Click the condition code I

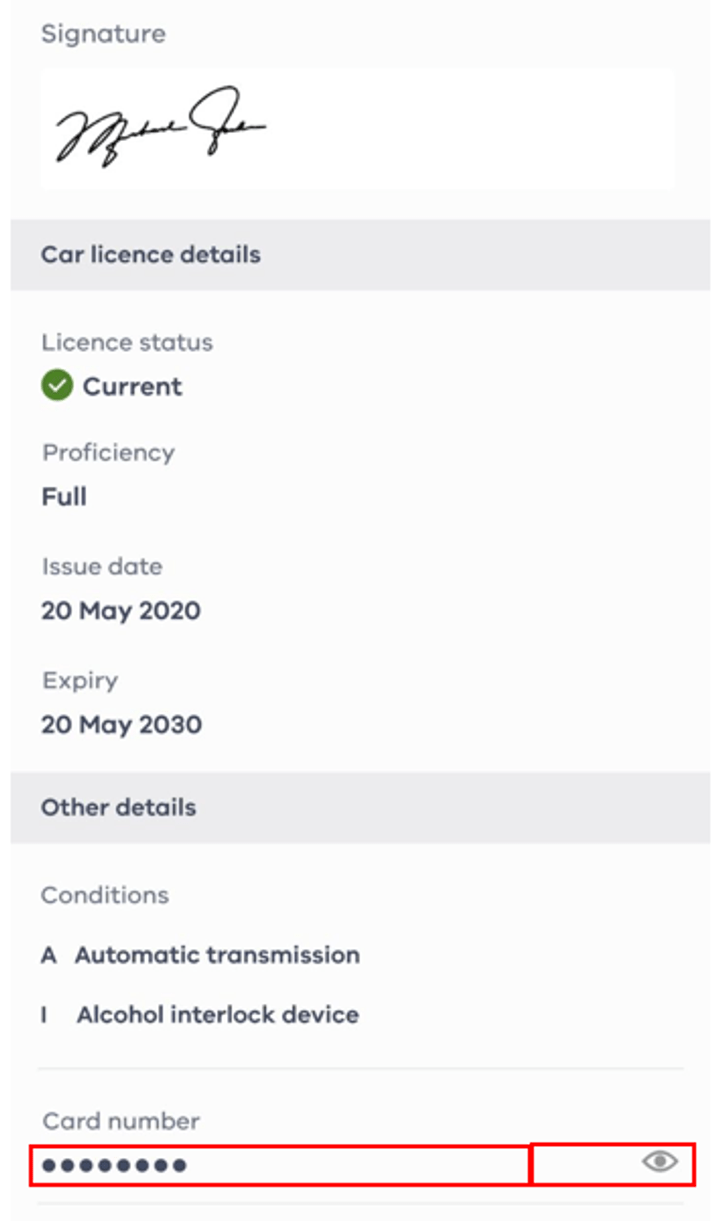coord(44,1015)
